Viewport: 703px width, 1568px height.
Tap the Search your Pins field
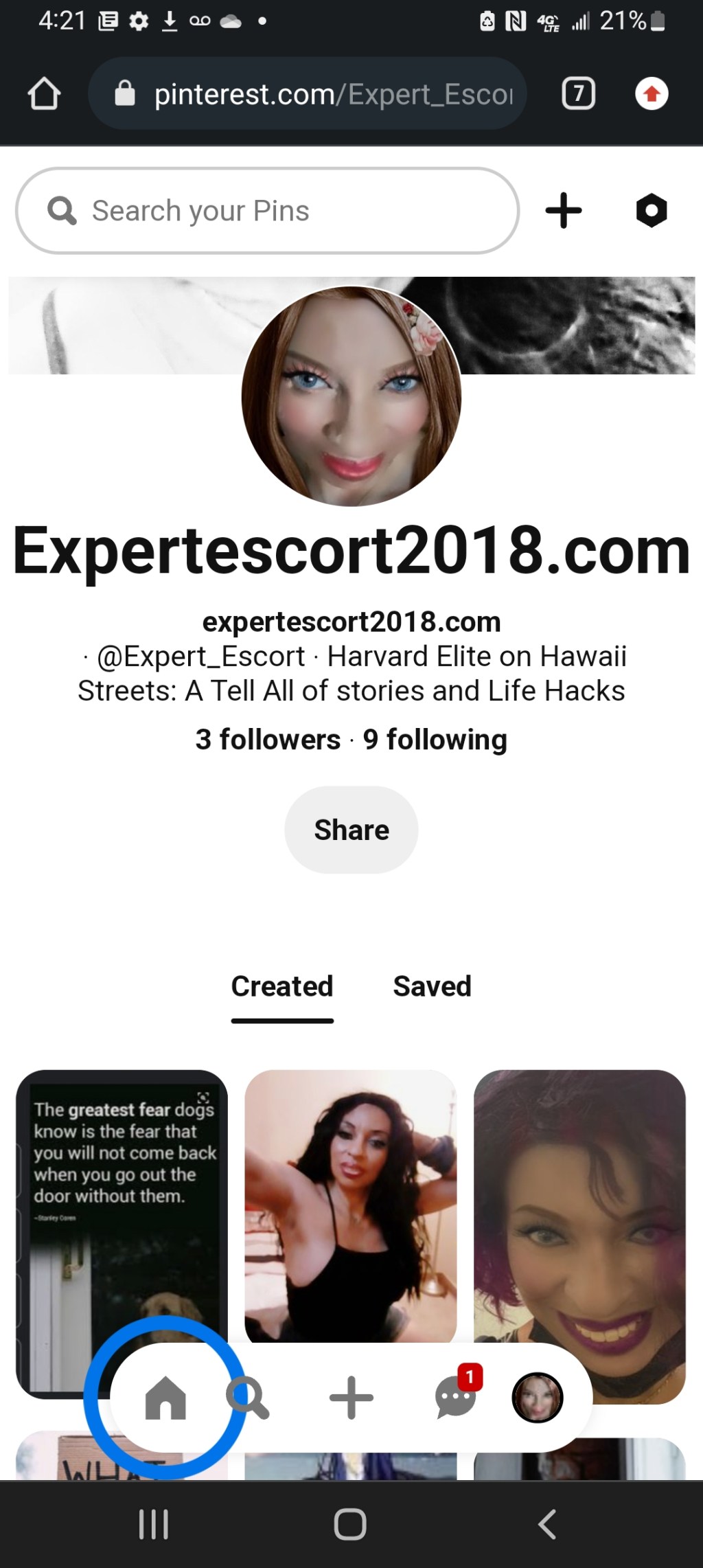click(x=267, y=210)
